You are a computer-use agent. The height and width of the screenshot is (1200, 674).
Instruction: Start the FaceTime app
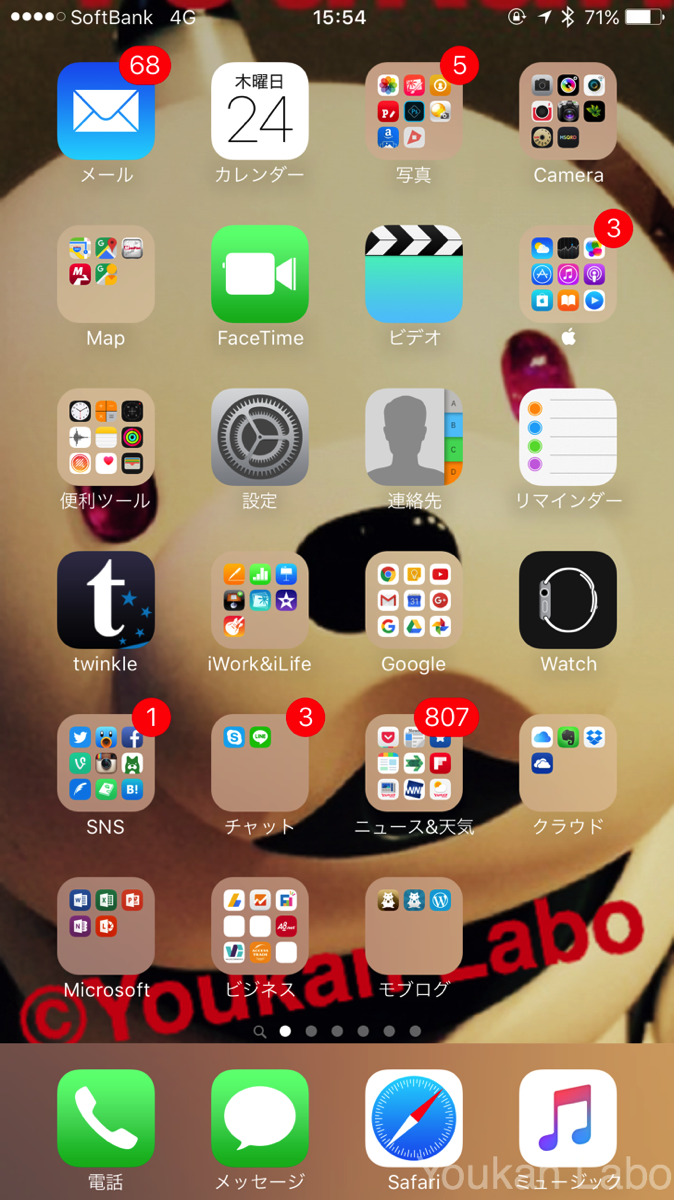(x=260, y=274)
